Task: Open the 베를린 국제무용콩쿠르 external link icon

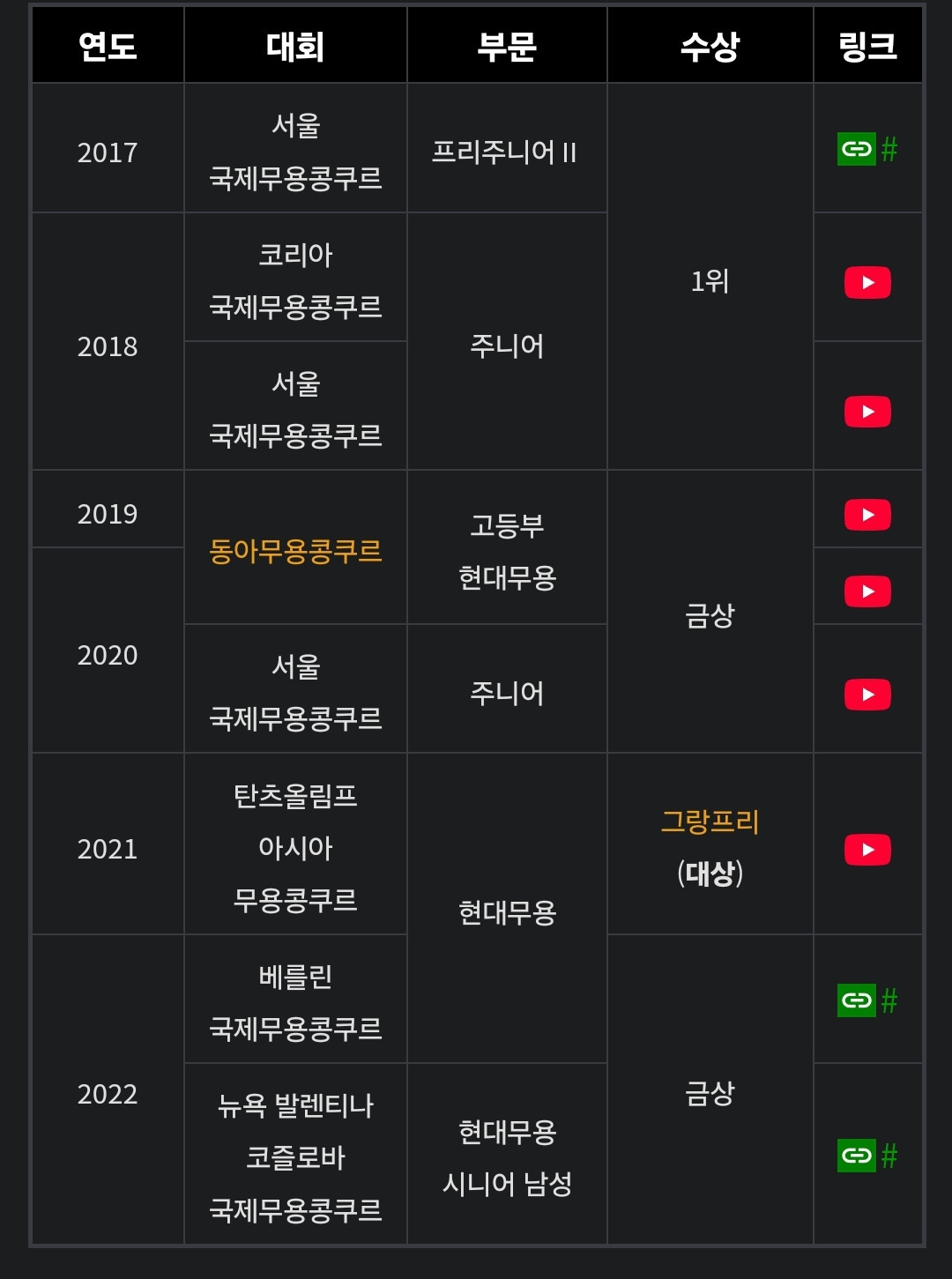Action: pyautogui.click(x=855, y=1000)
